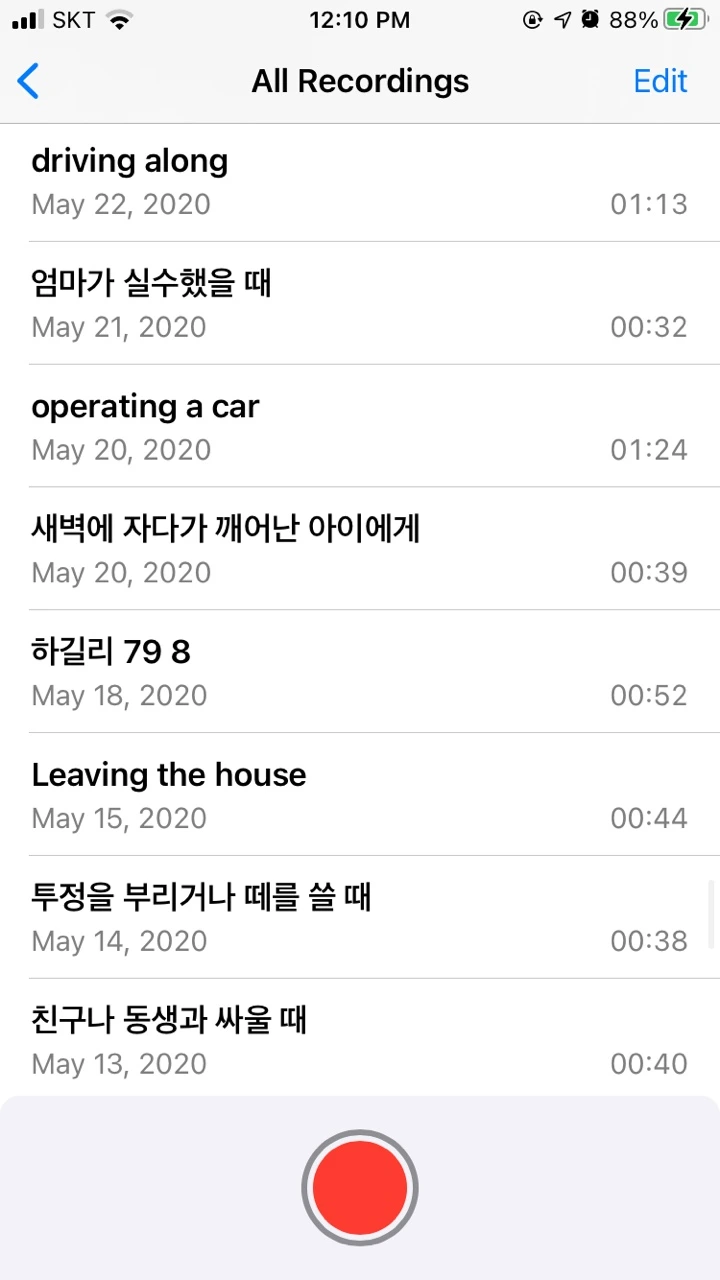Open the recording "투정을 부리거나 떼를 쓸 때"

click(x=360, y=918)
